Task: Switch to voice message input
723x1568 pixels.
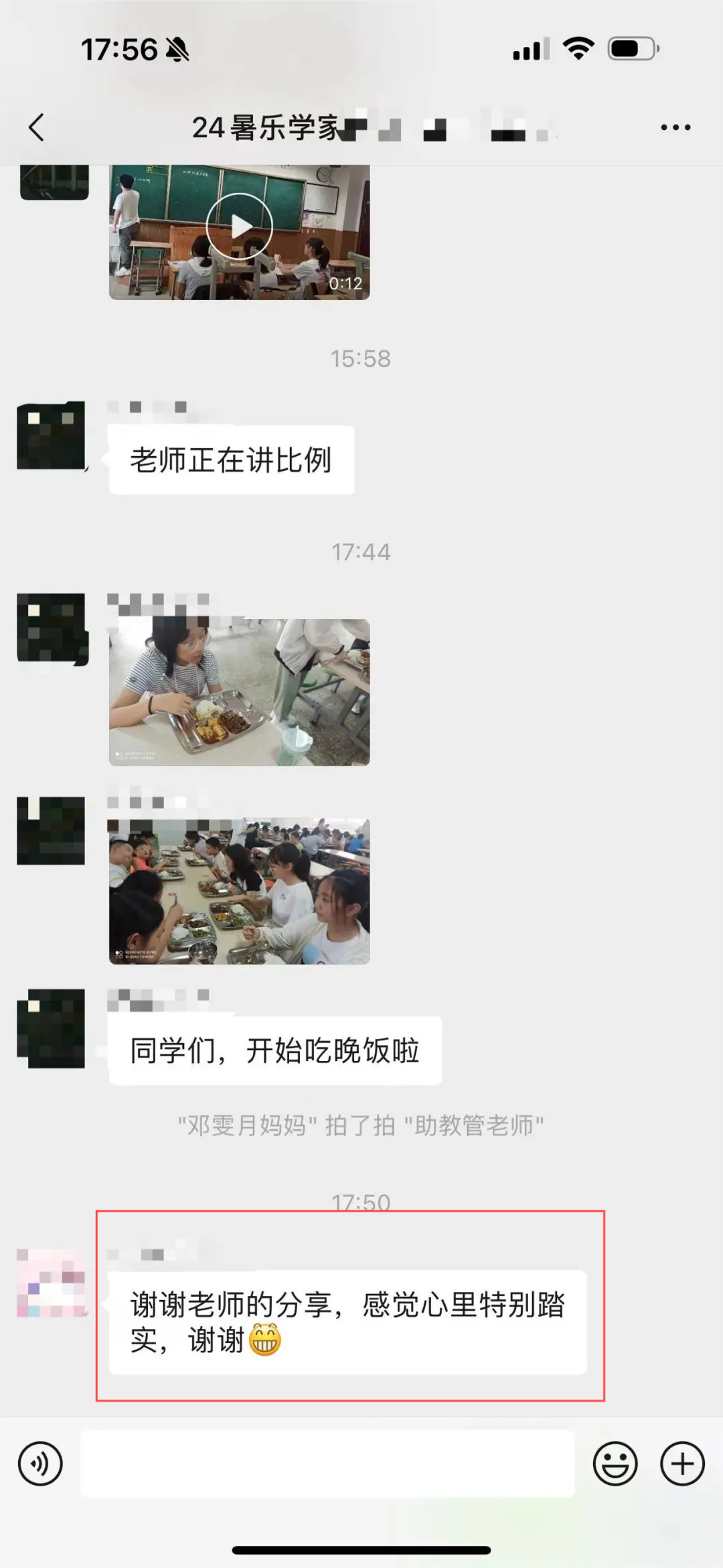Action: 40,1464
